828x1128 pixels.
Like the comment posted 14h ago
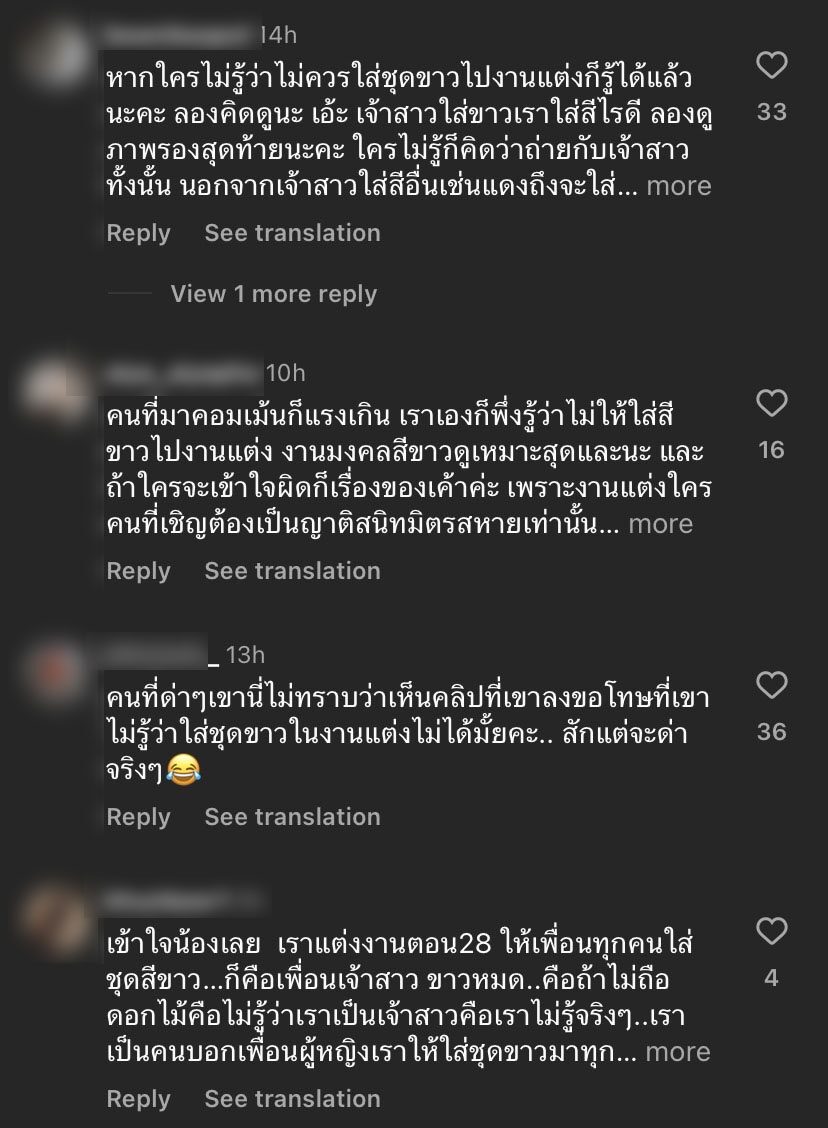pos(771,67)
